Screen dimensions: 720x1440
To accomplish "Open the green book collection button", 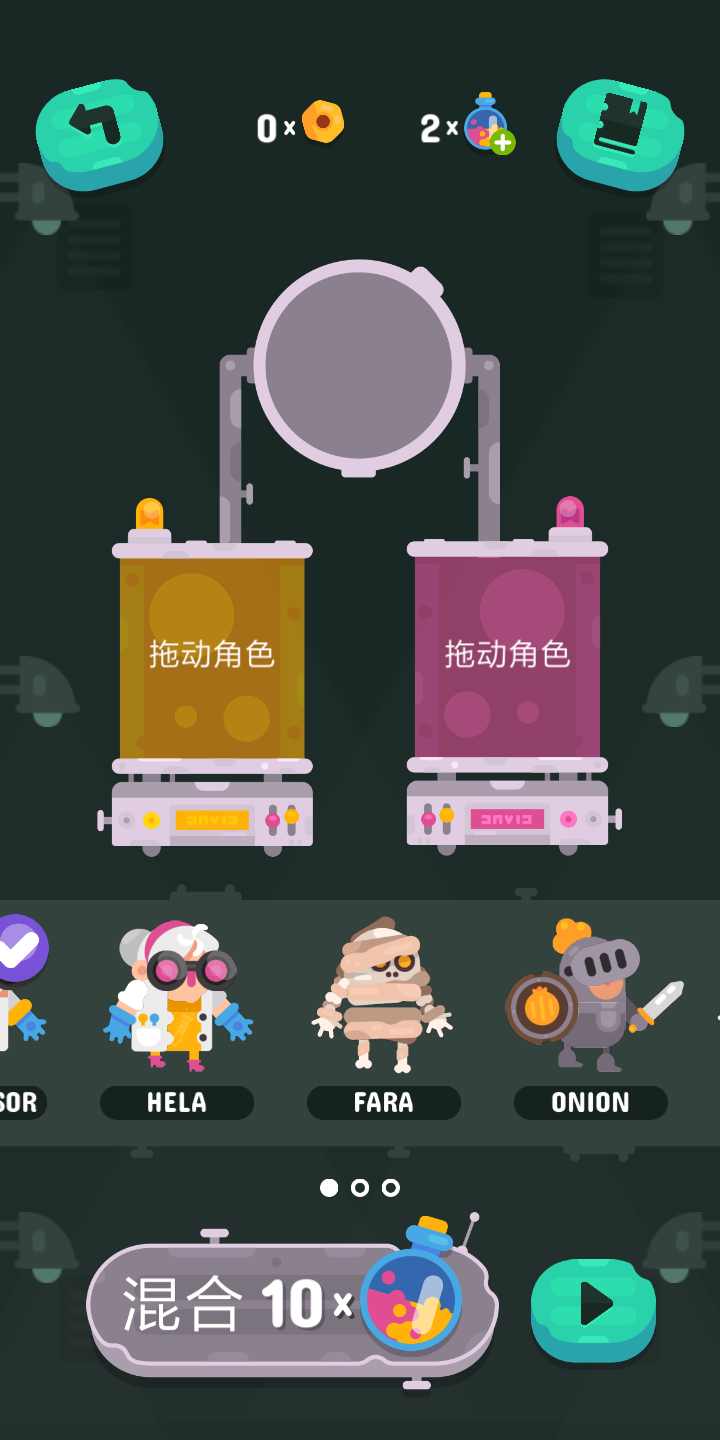I will [x=621, y=132].
